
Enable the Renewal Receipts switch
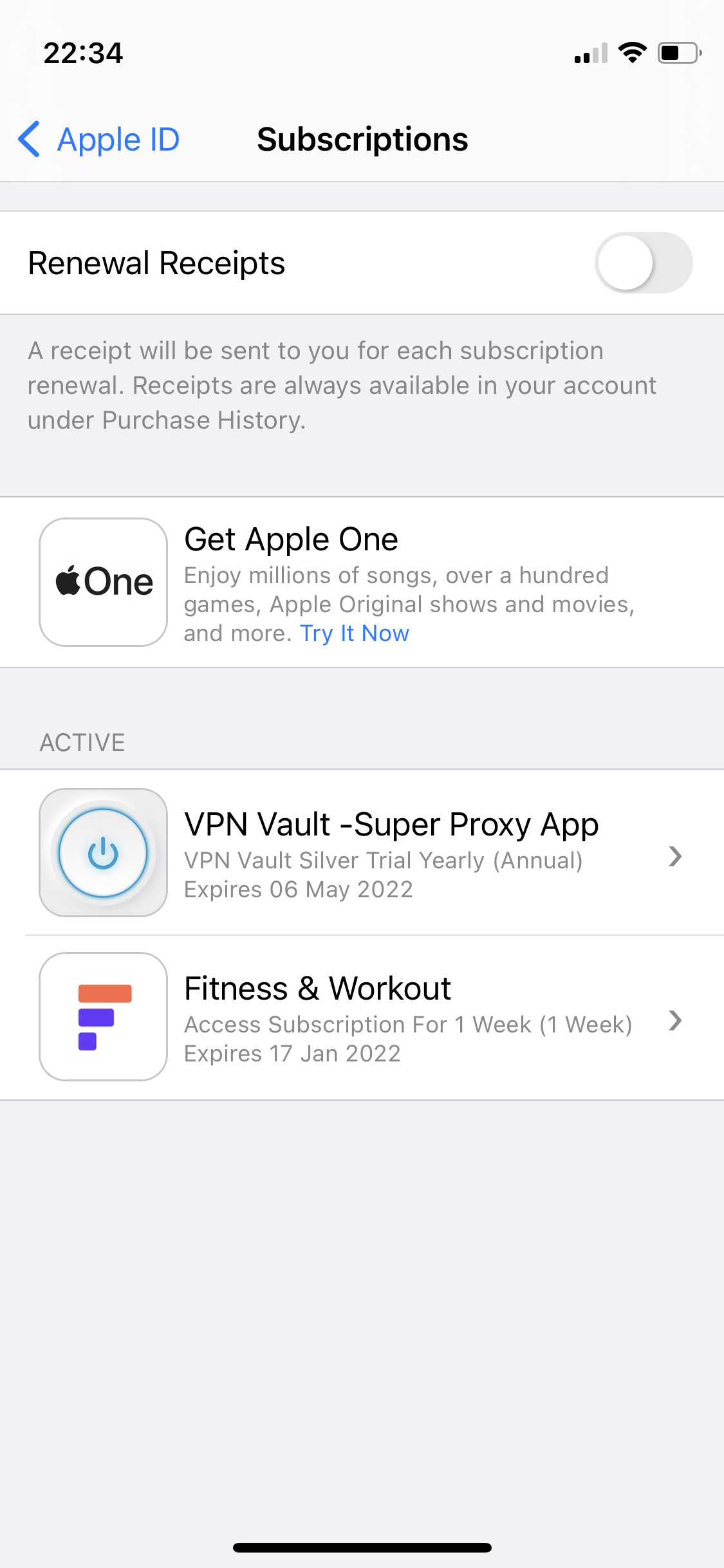643,263
